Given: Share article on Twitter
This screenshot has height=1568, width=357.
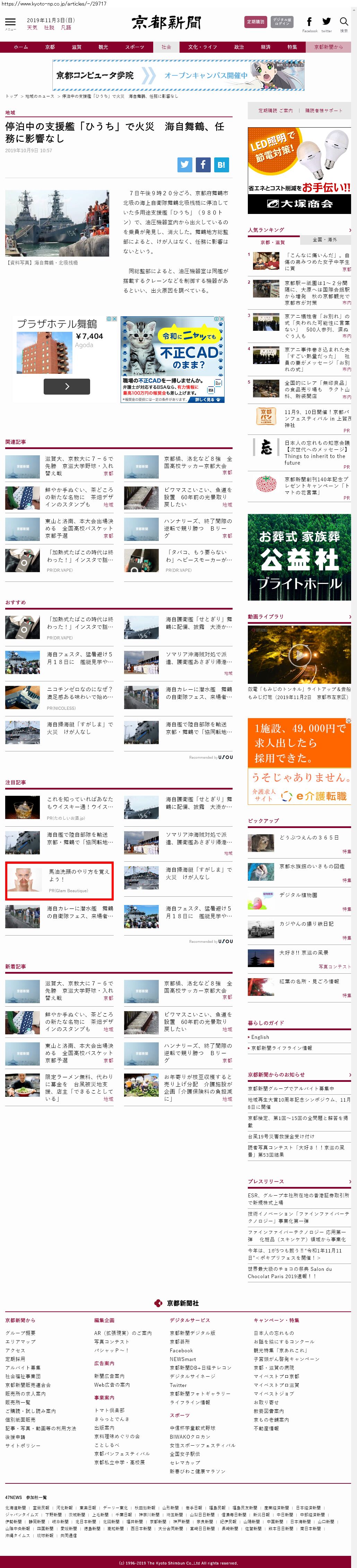Looking at the screenshot, I should point(185,164).
